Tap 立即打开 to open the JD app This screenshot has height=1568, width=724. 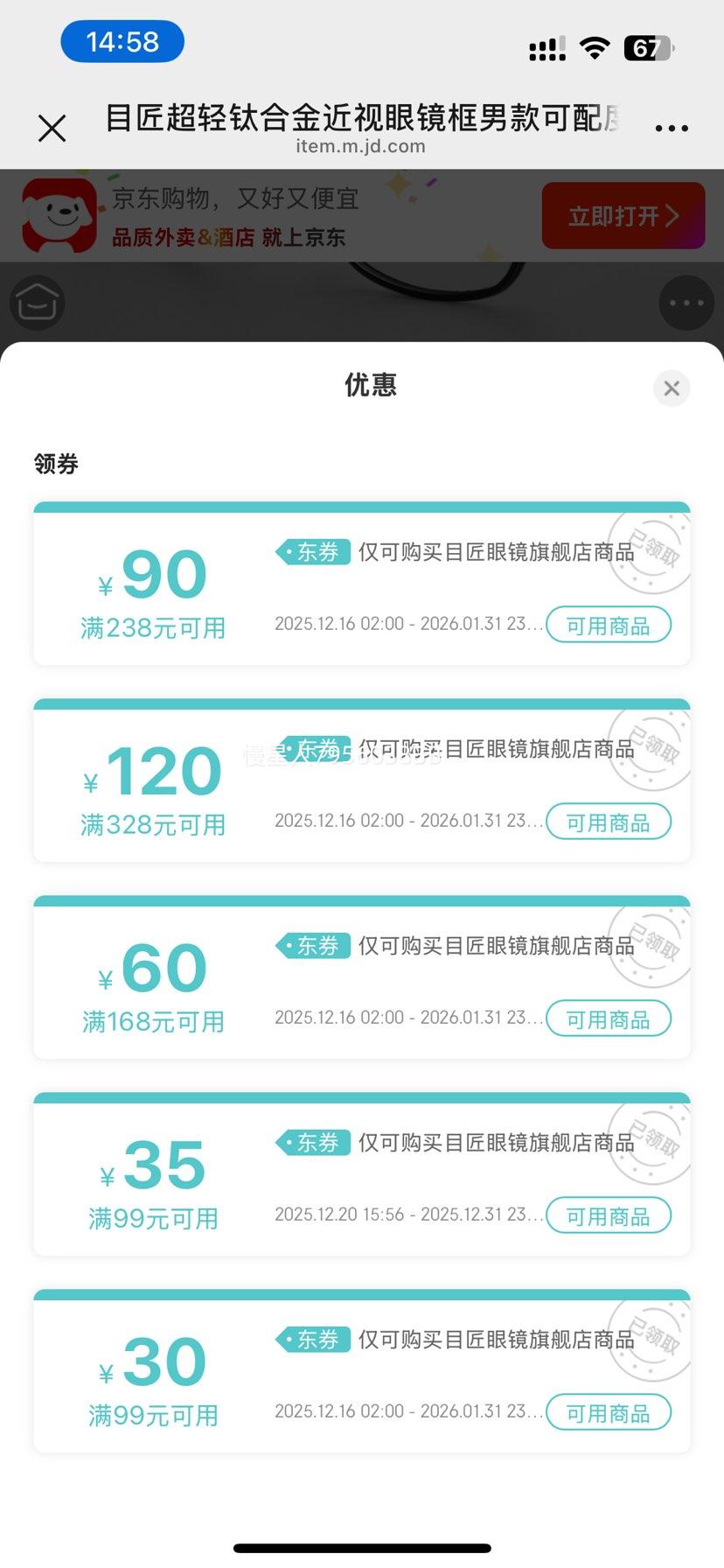[x=623, y=215]
